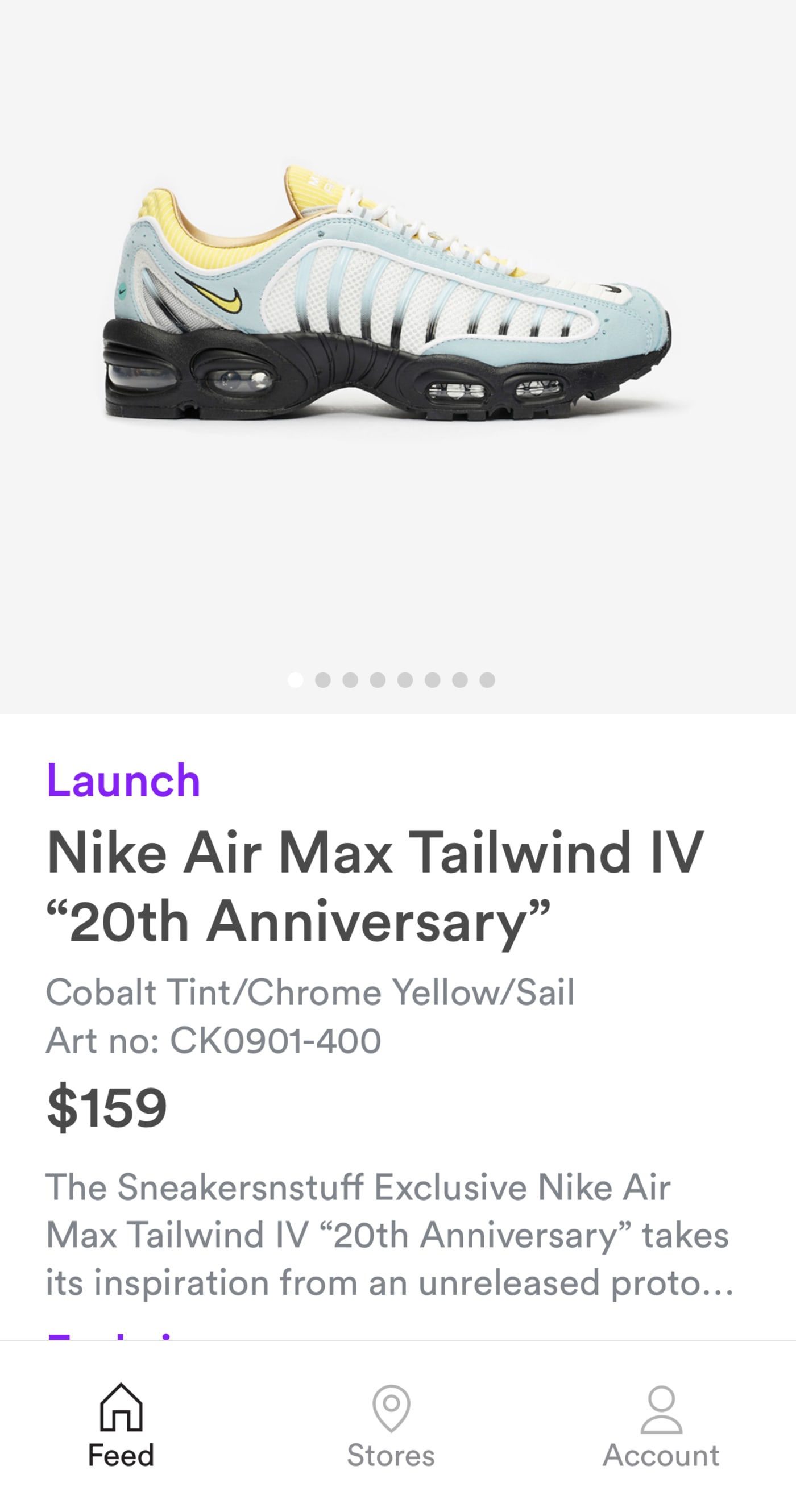Viewport: 796px width, 1512px height.
Task: Select the Feed tab label
Action: (121, 1456)
